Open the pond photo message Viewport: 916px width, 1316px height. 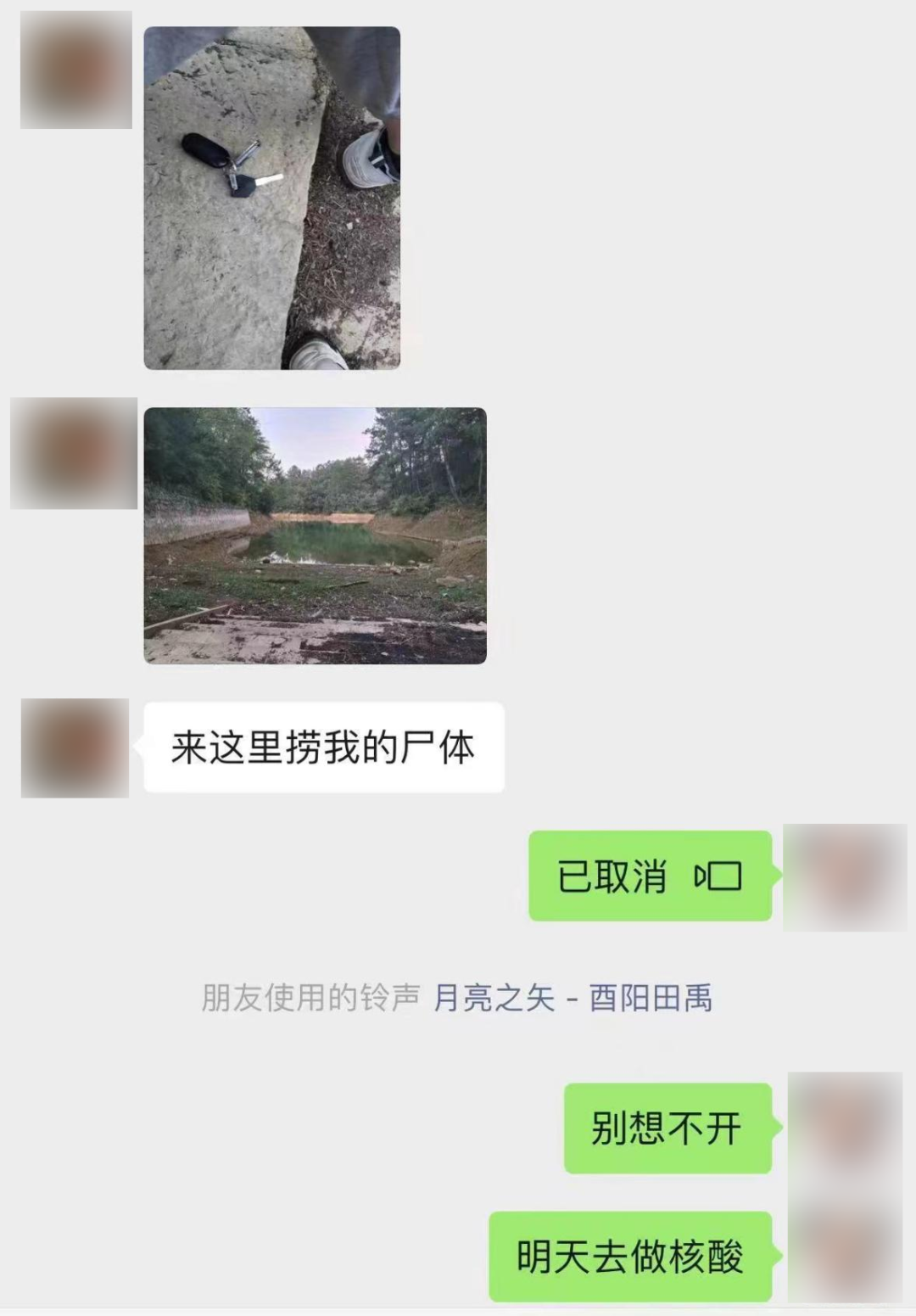(x=315, y=535)
